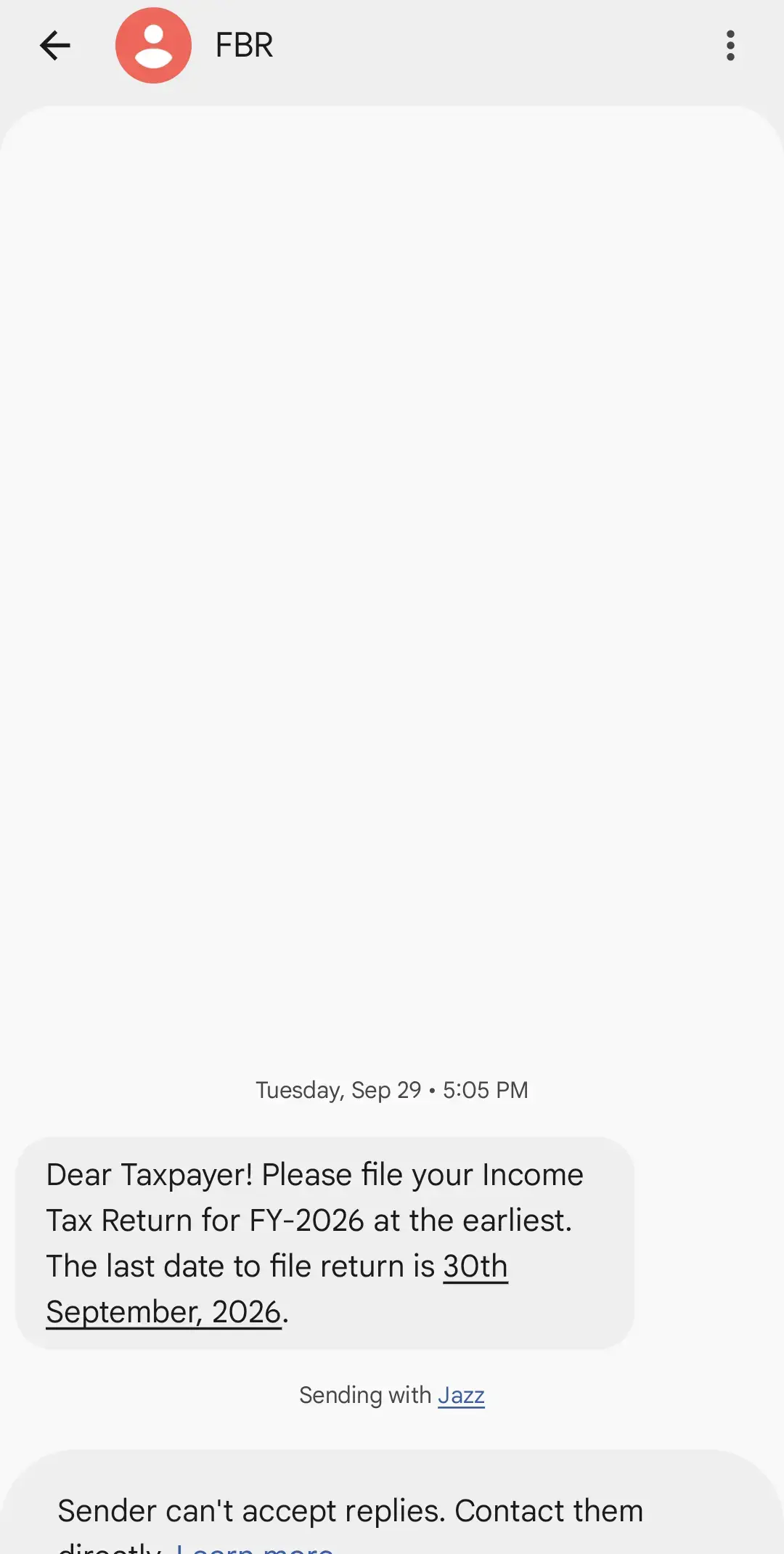This screenshot has width=784, height=1554.
Task: Open the Learn more link
Action: (x=255, y=1547)
